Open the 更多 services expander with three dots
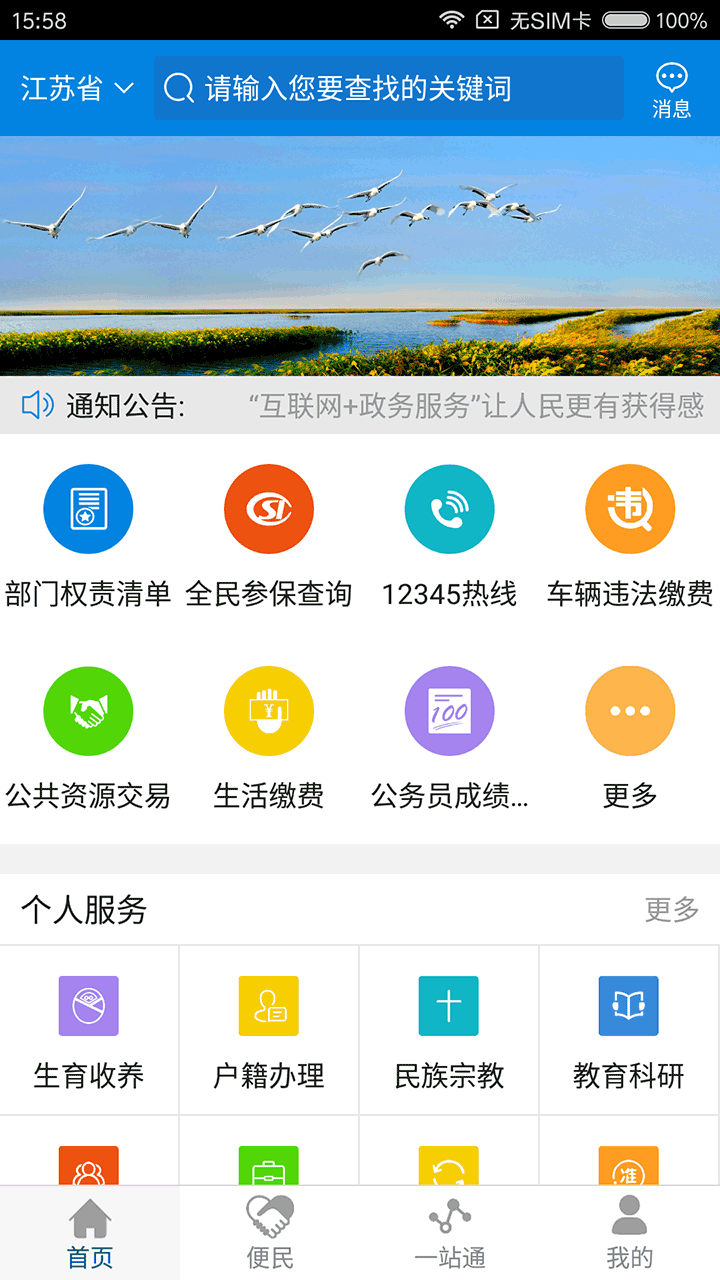This screenshot has width=720, height=1280. tap(629, 711)
